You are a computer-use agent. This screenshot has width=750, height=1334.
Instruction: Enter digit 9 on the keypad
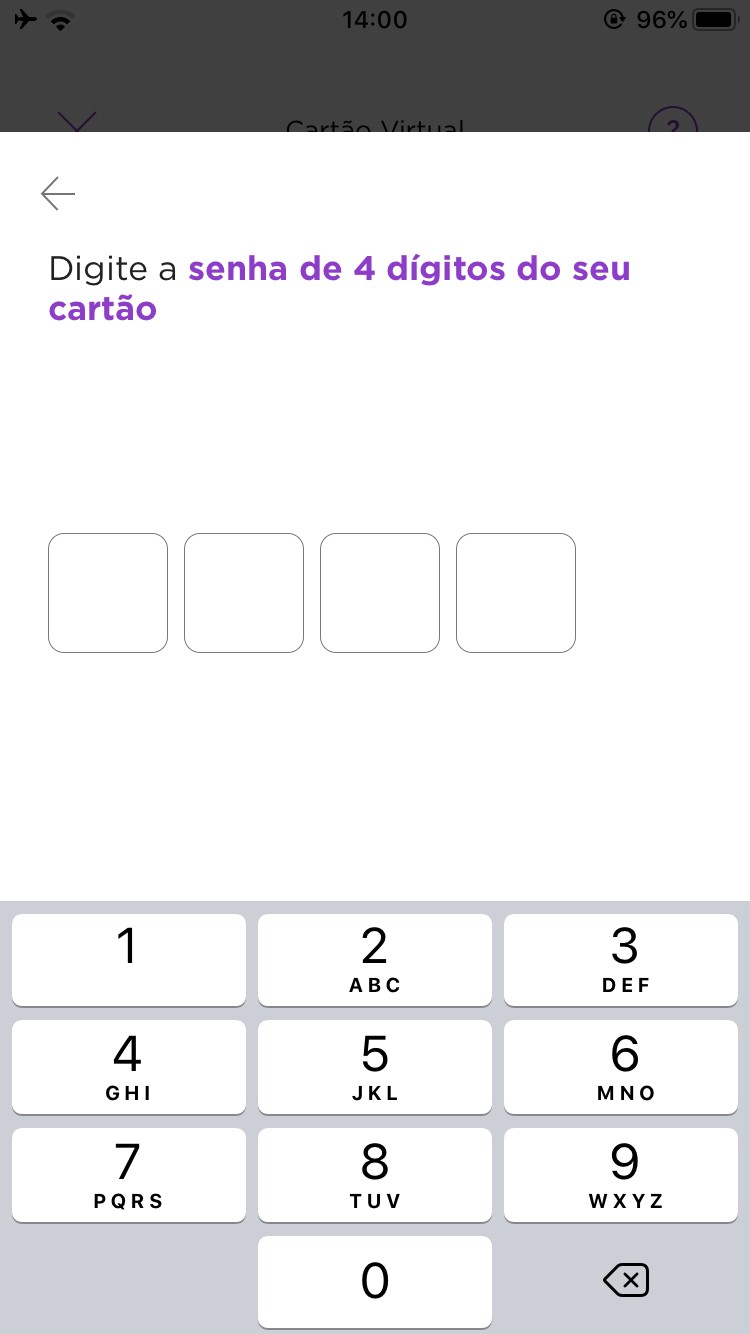coord(621,1174)
